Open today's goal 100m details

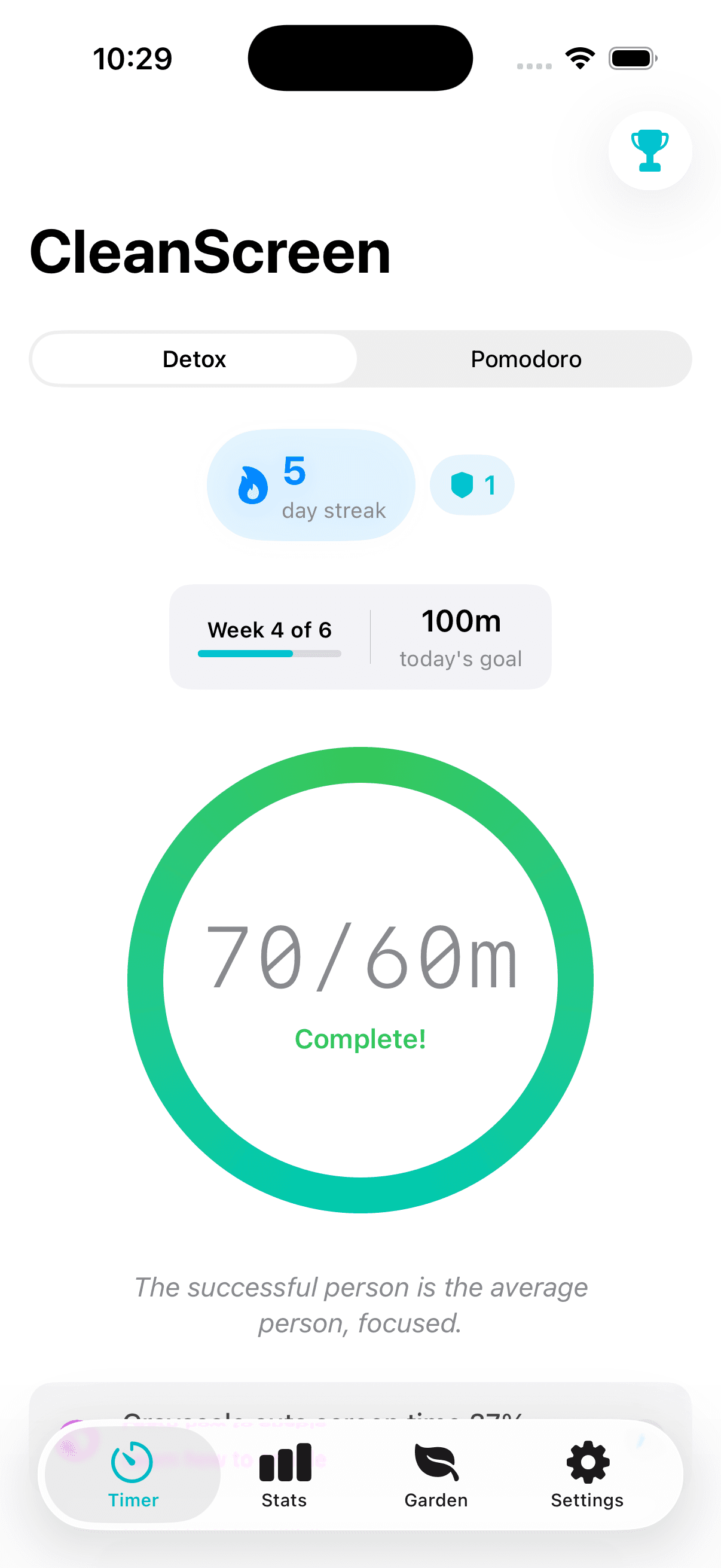coord(460,636)
